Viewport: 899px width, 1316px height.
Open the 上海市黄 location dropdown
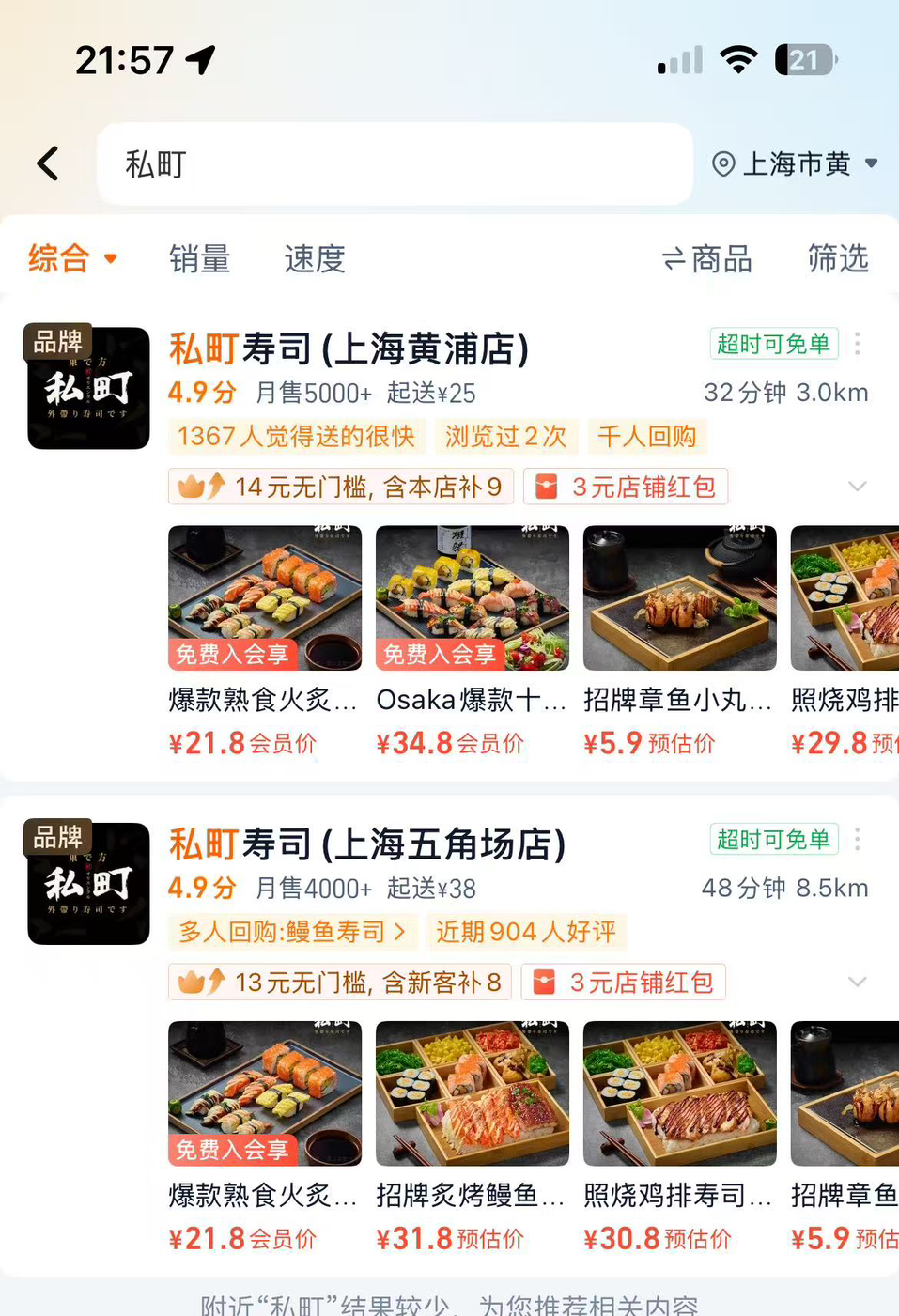(x=795, y=164)
